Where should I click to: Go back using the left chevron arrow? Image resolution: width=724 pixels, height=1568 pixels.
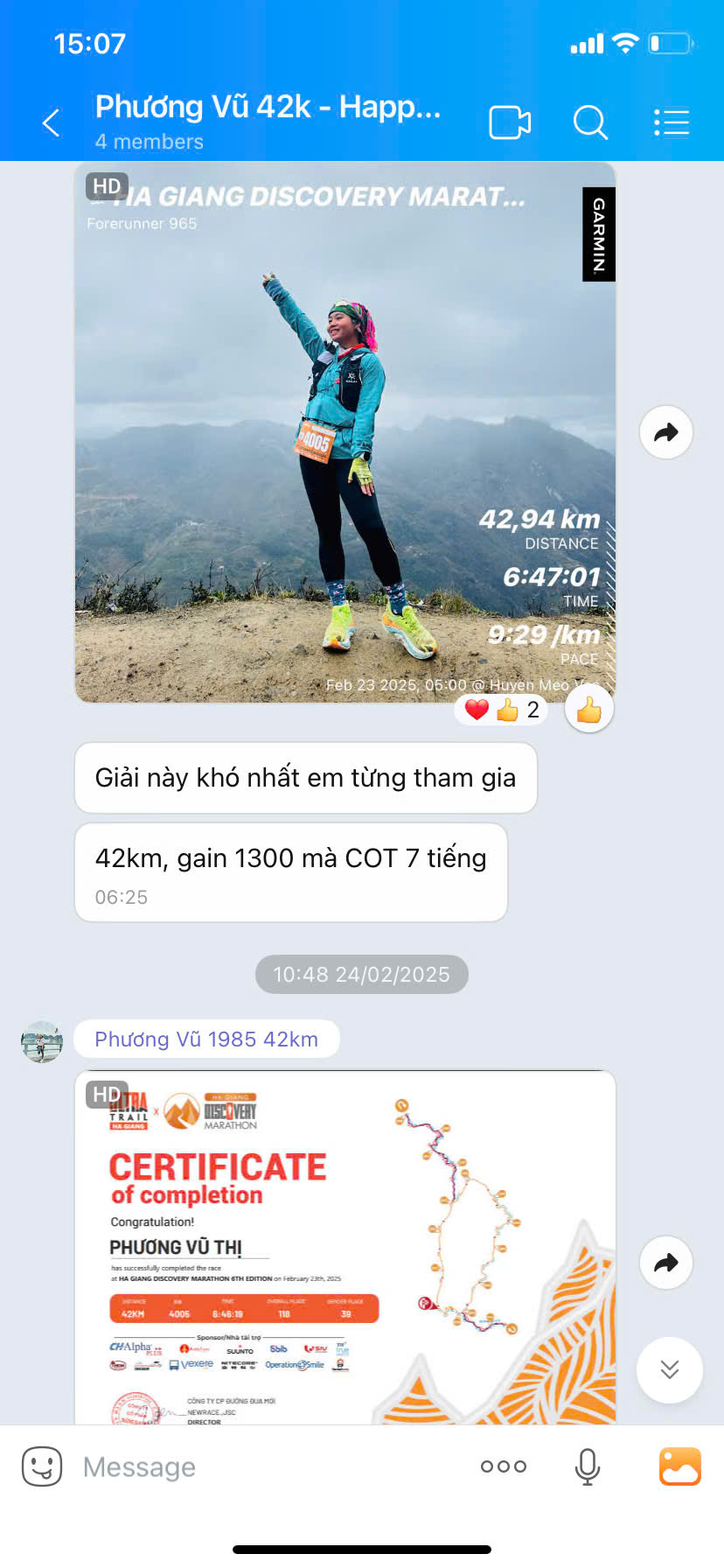point(50,122)
